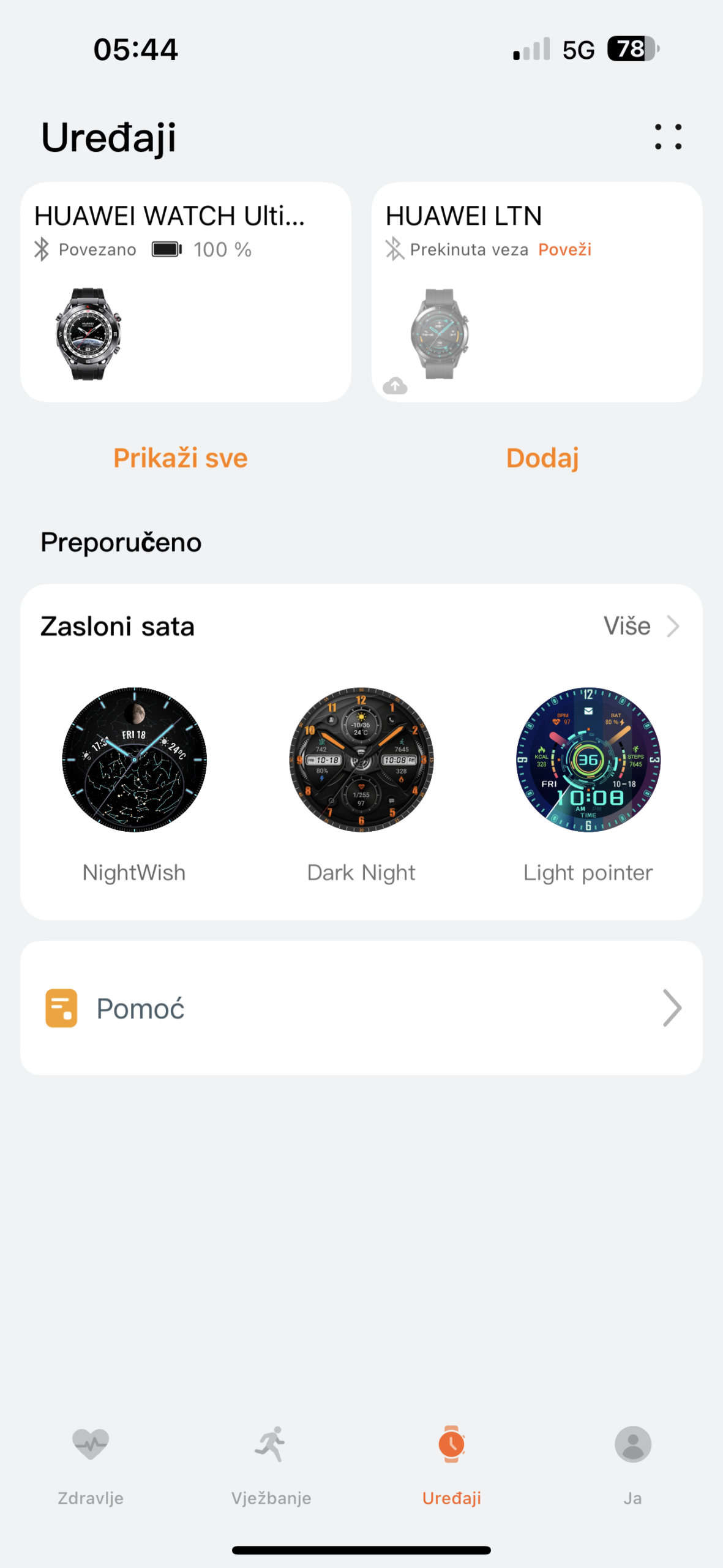Select the Uređaji tab
This screenshot has height=1568, width=723.
452,1464
